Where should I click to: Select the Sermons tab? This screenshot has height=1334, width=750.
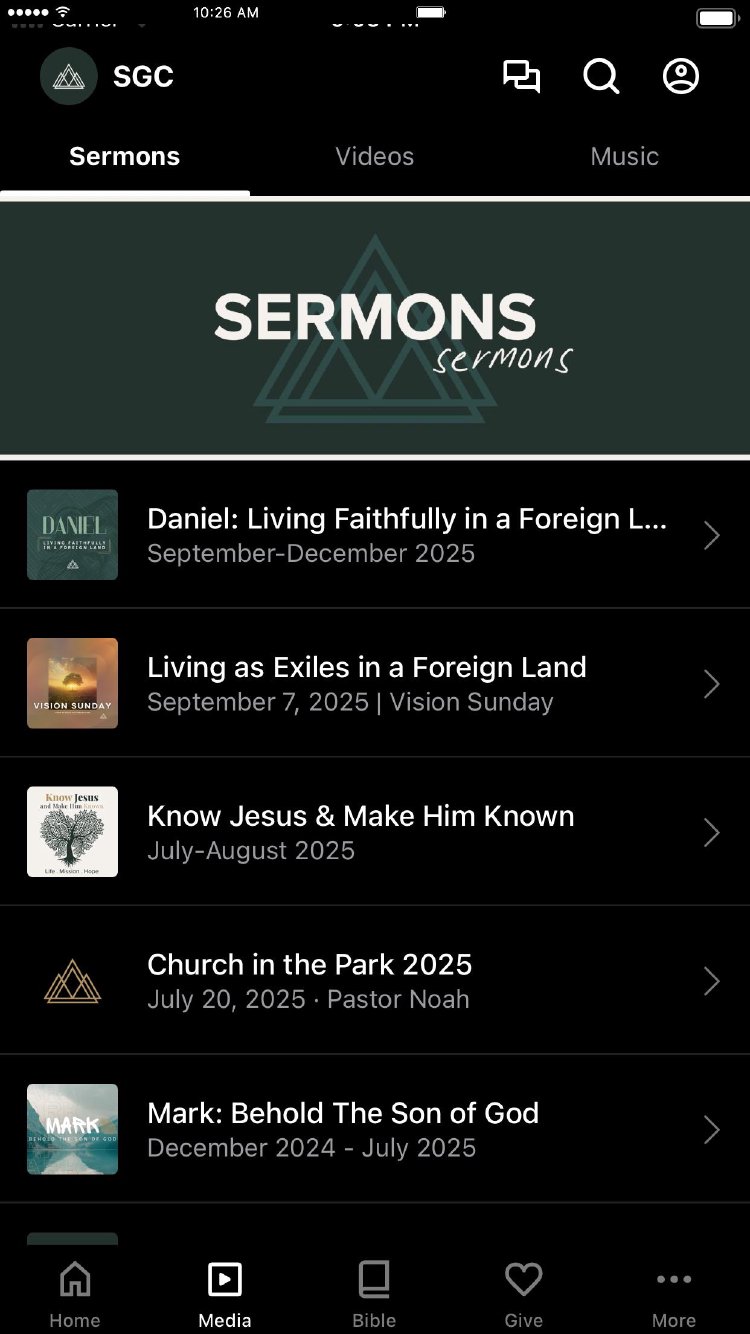[124, 157]
